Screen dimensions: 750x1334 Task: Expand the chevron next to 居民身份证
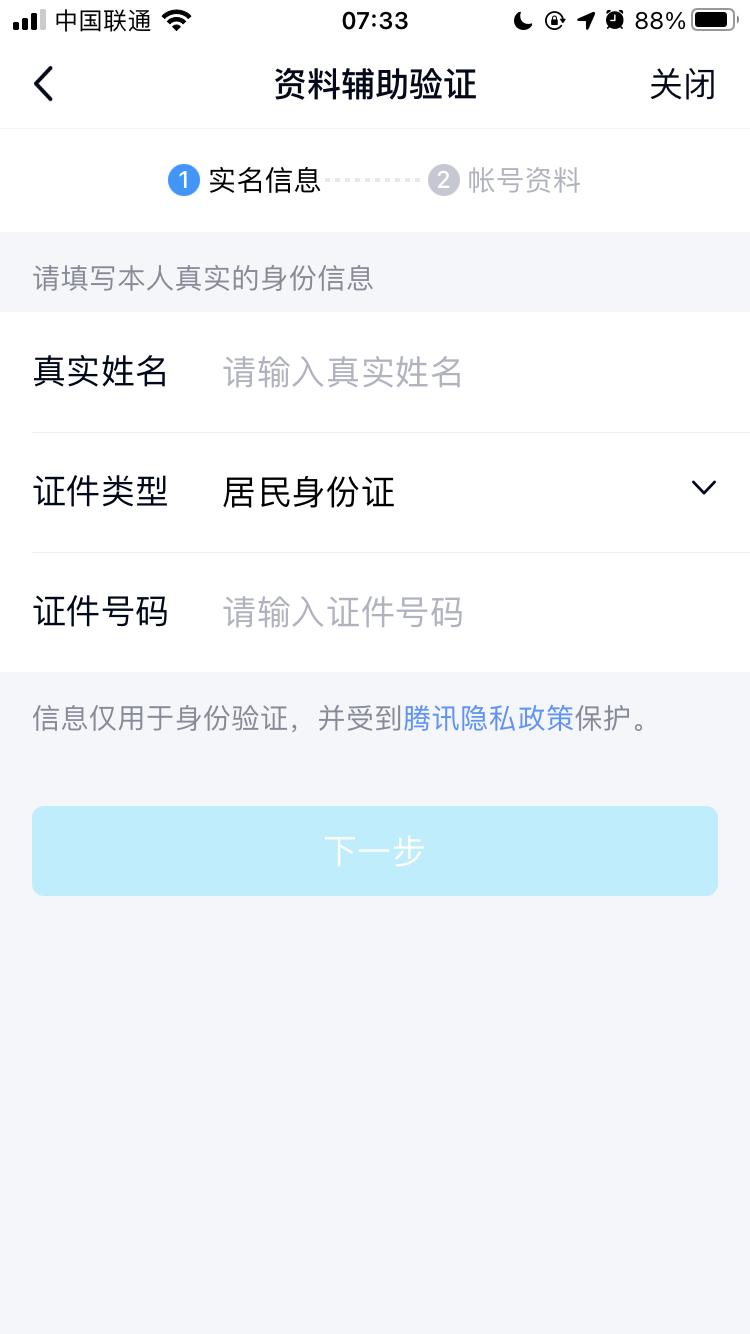tap(703, 488)
